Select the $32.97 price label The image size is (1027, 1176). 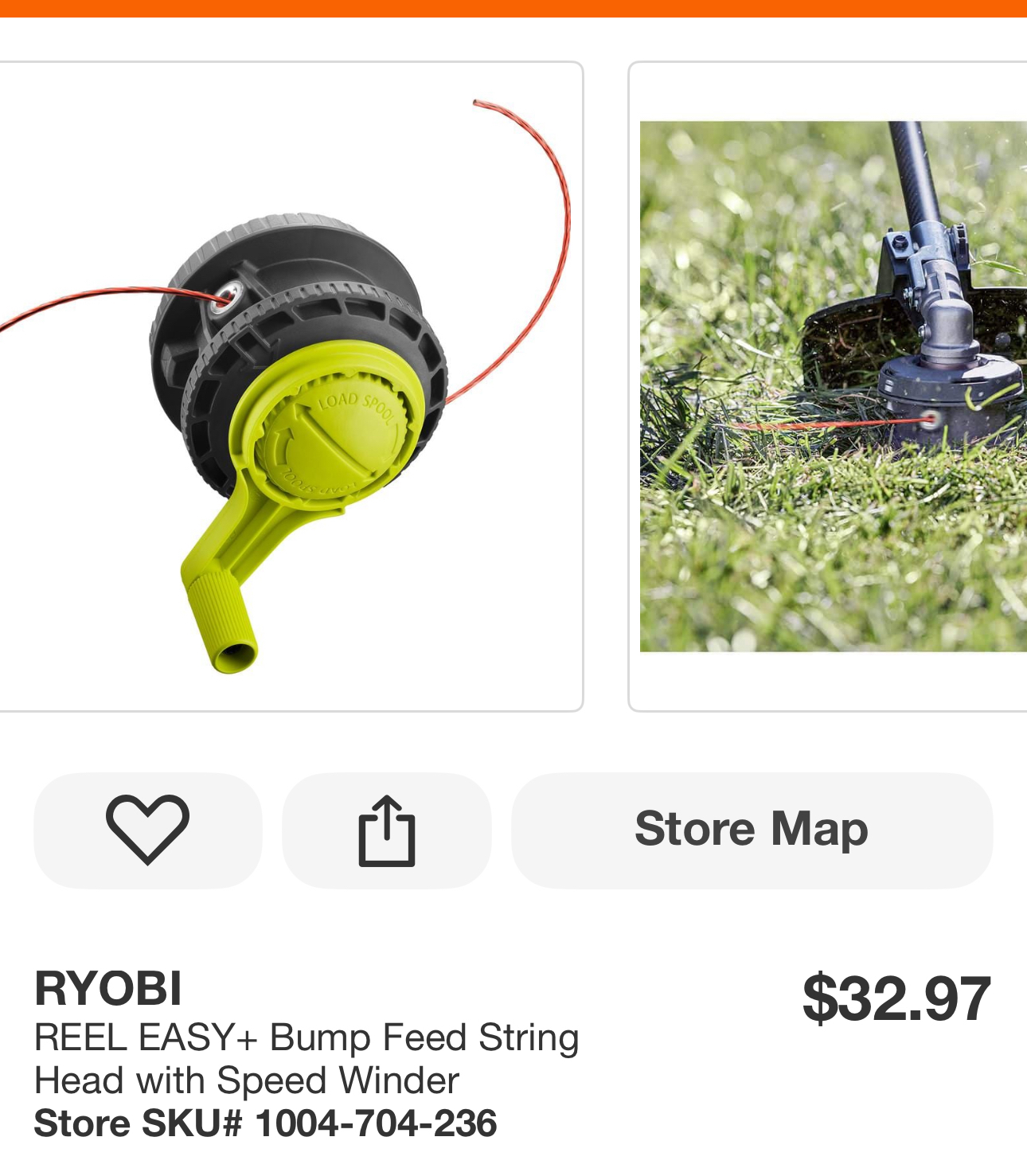point(895,993)
